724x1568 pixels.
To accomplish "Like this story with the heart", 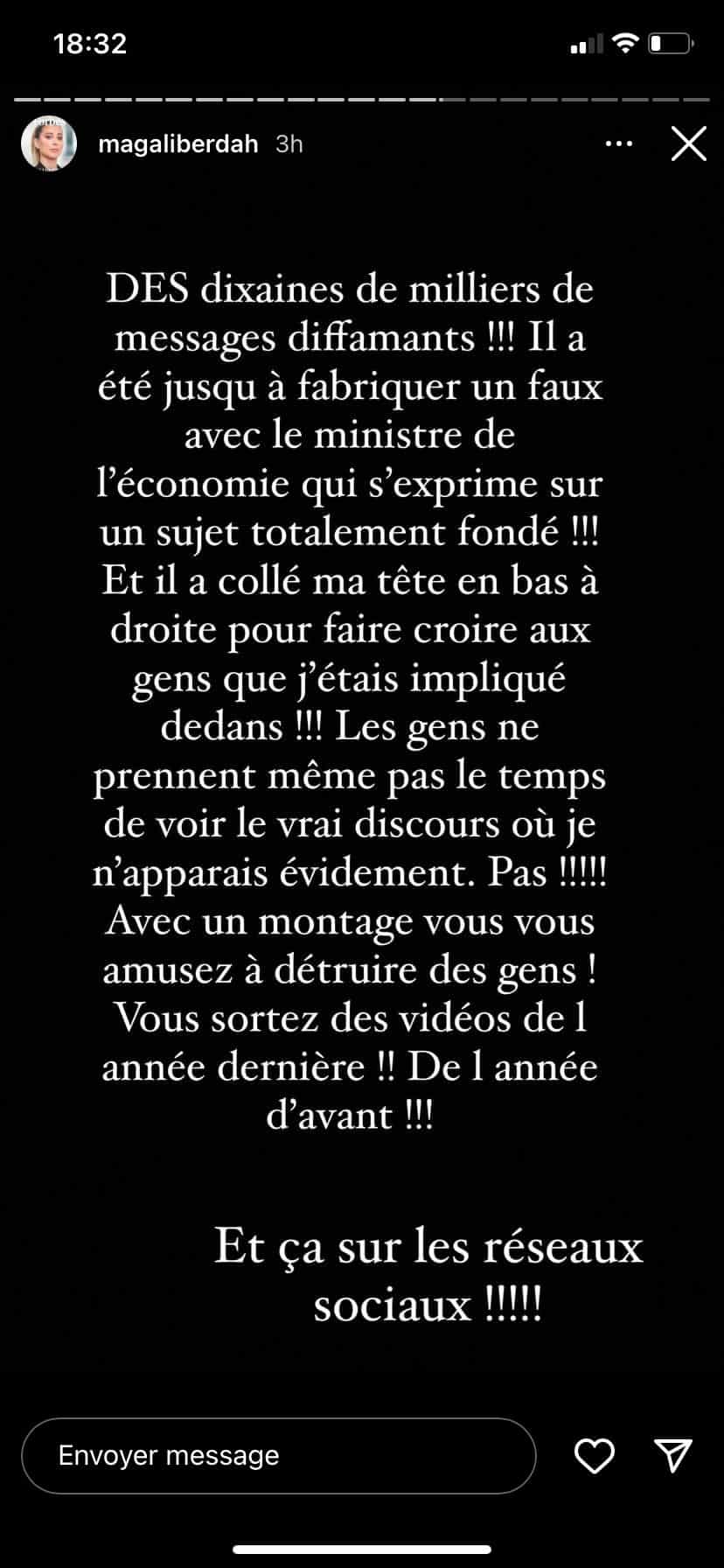I will 594,1455.
